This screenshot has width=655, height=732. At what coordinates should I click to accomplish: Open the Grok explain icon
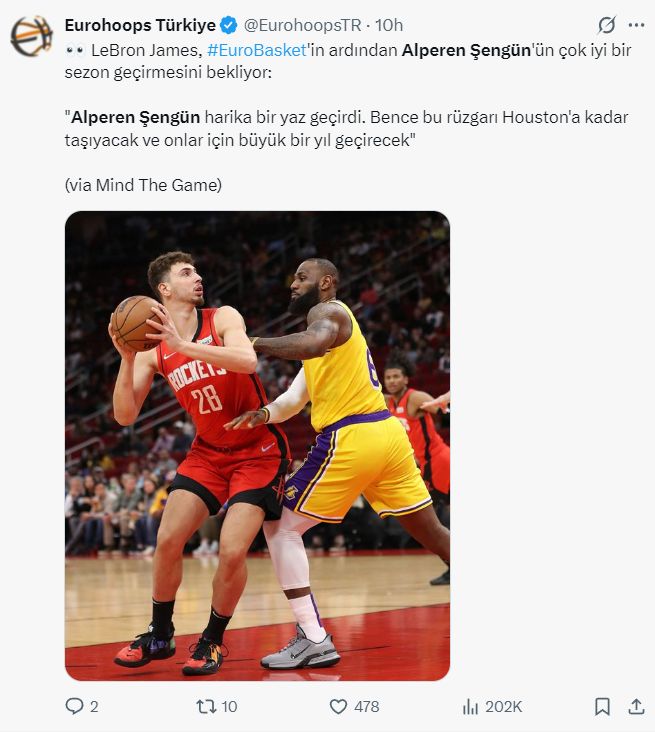coord(606,25)
